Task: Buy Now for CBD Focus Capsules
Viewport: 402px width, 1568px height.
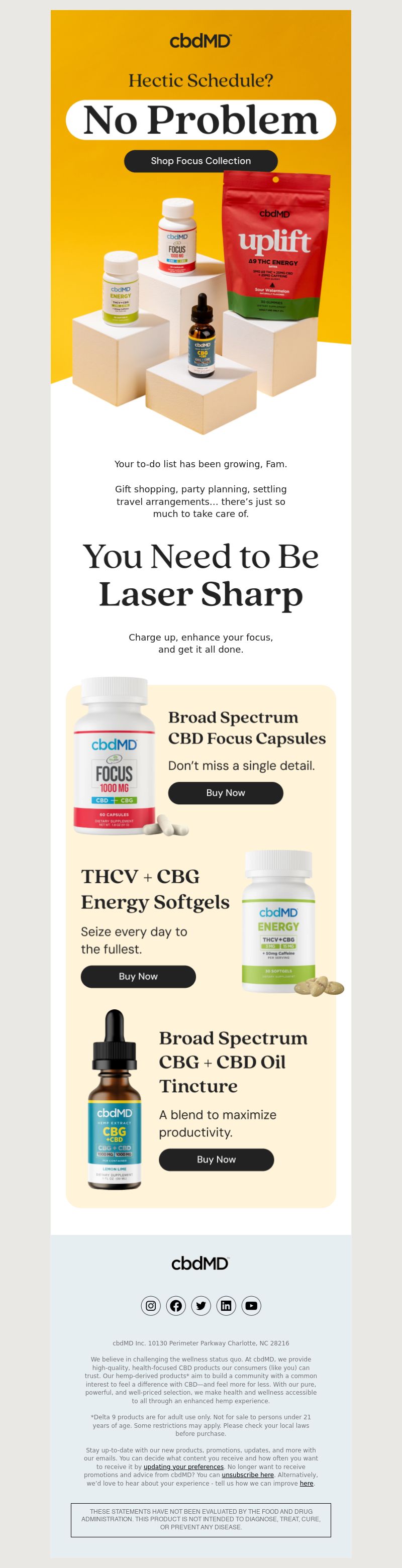Action: point(225,792)
